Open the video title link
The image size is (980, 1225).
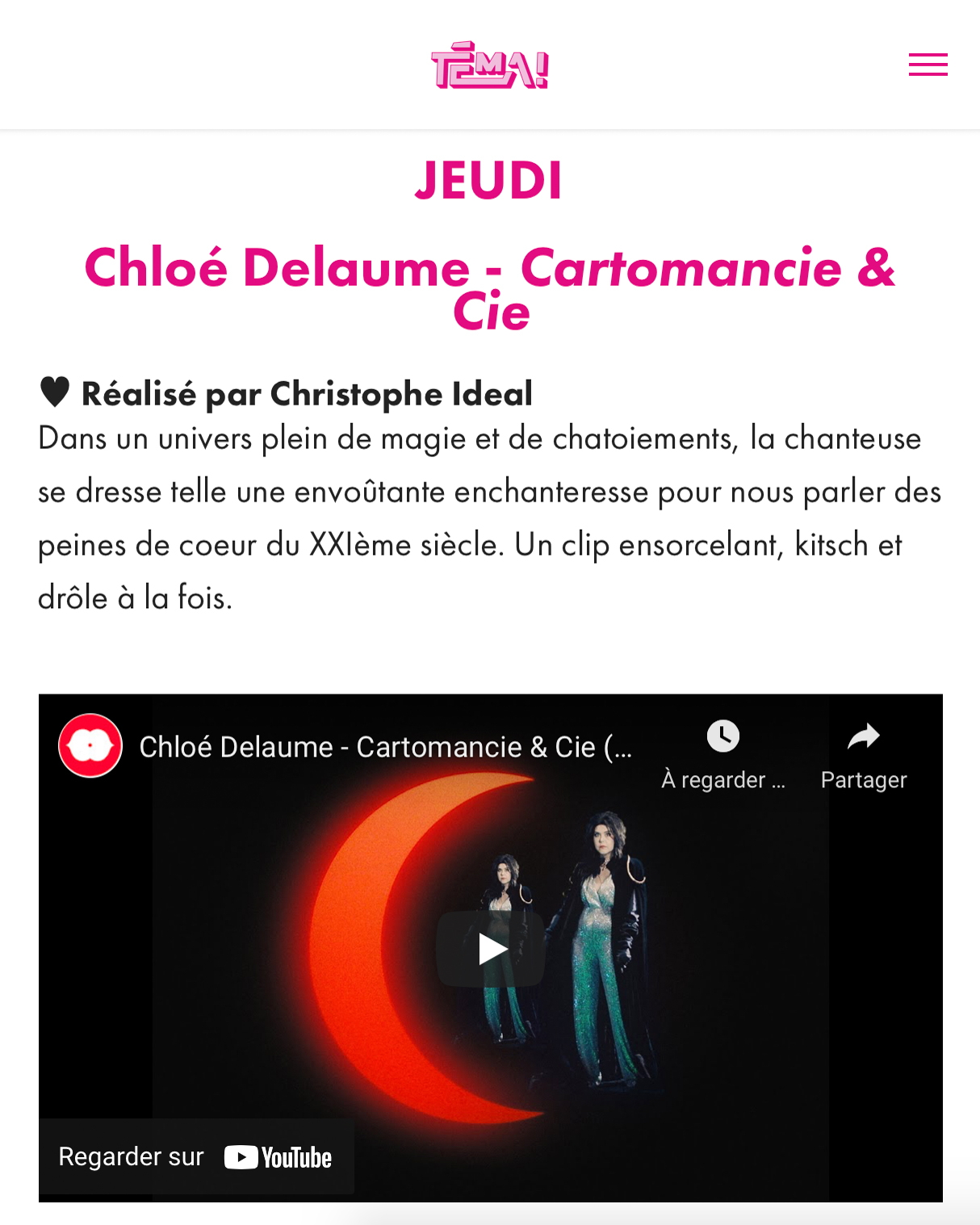point(385,747)
